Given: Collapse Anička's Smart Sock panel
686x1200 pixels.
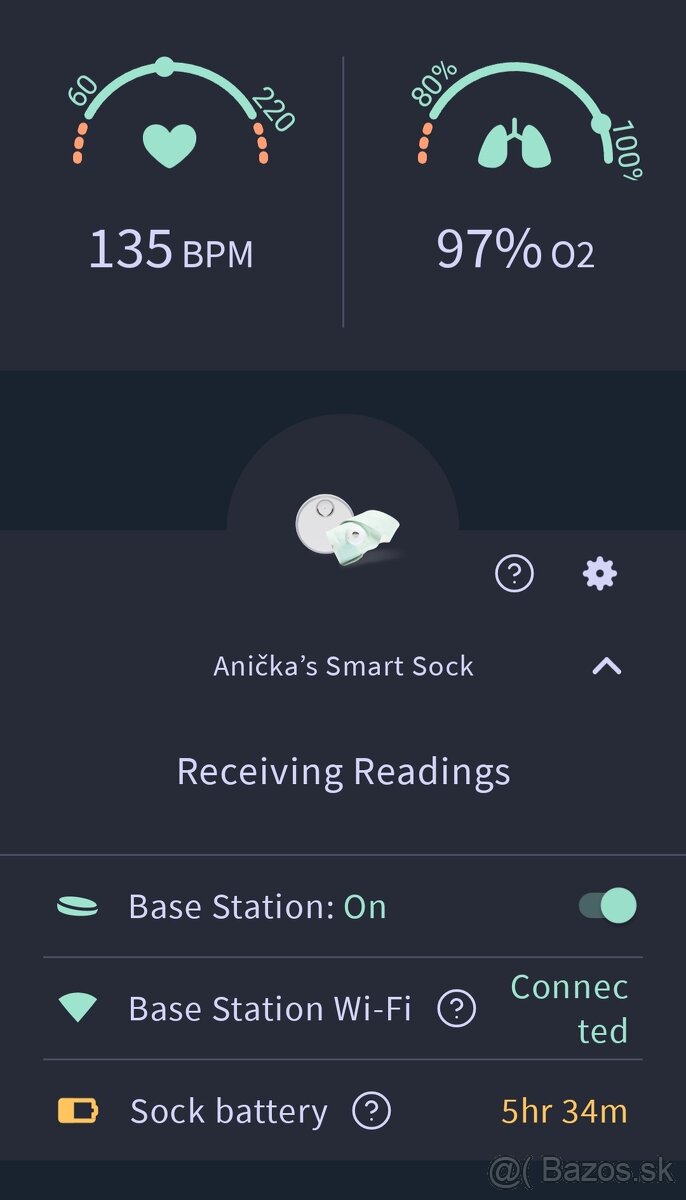Looking at the screenshot, I should (607, 666).
